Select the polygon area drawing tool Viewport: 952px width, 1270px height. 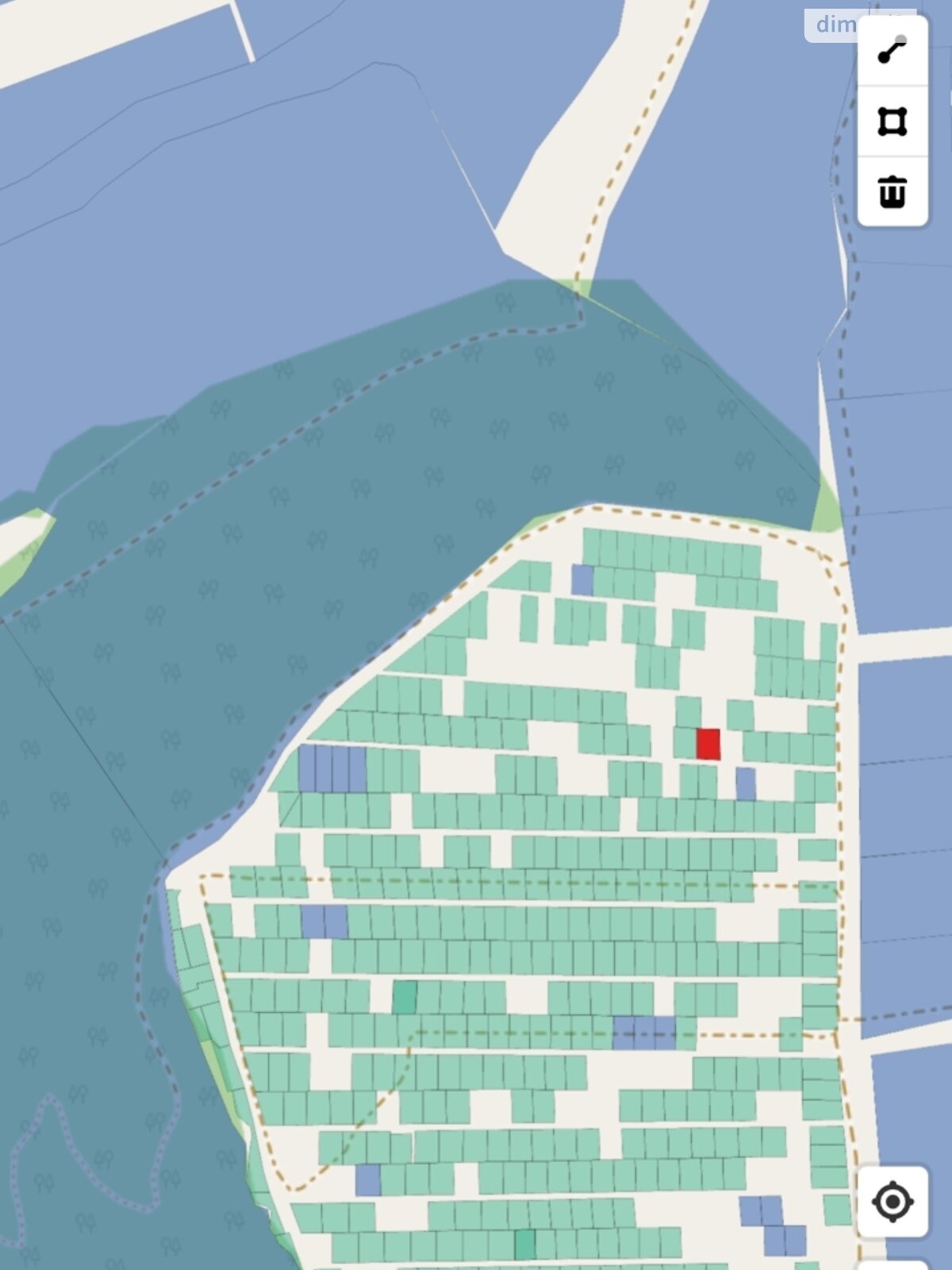892,121
